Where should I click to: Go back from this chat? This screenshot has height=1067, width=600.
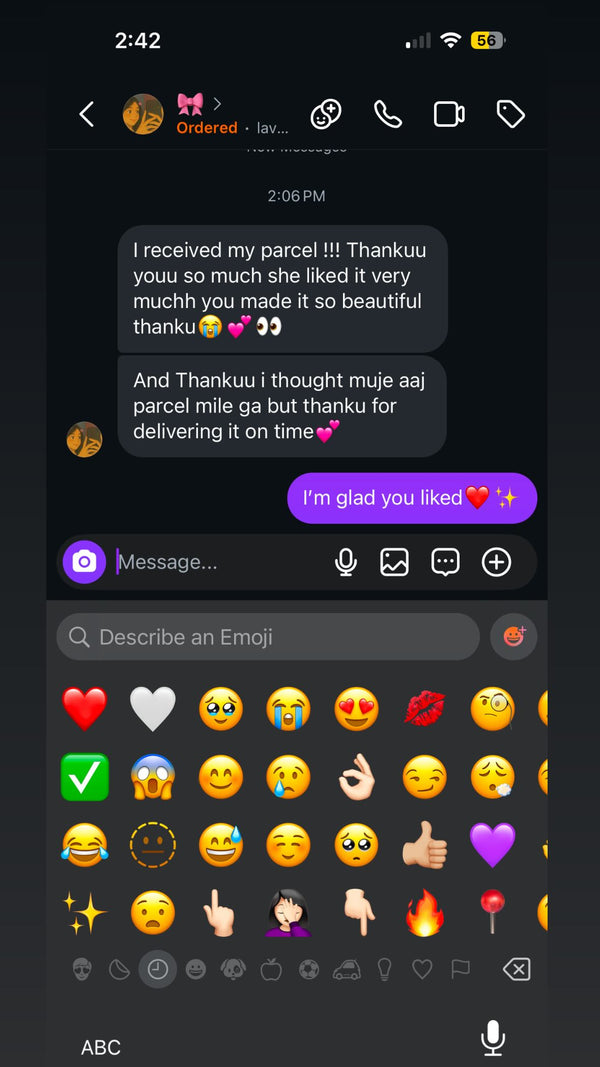87,115
